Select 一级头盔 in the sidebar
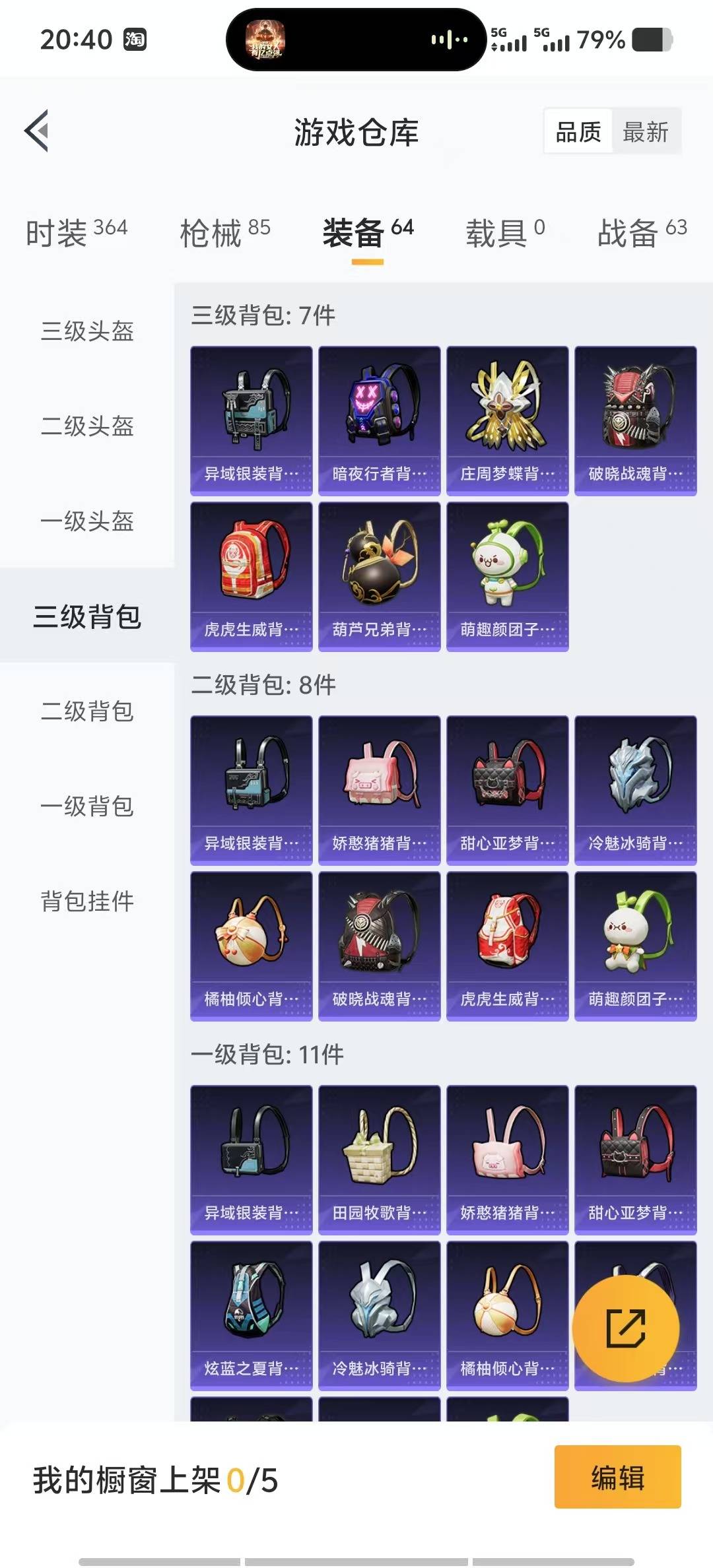This screenshot has height=1568, width=713. [x=87, y=521]
